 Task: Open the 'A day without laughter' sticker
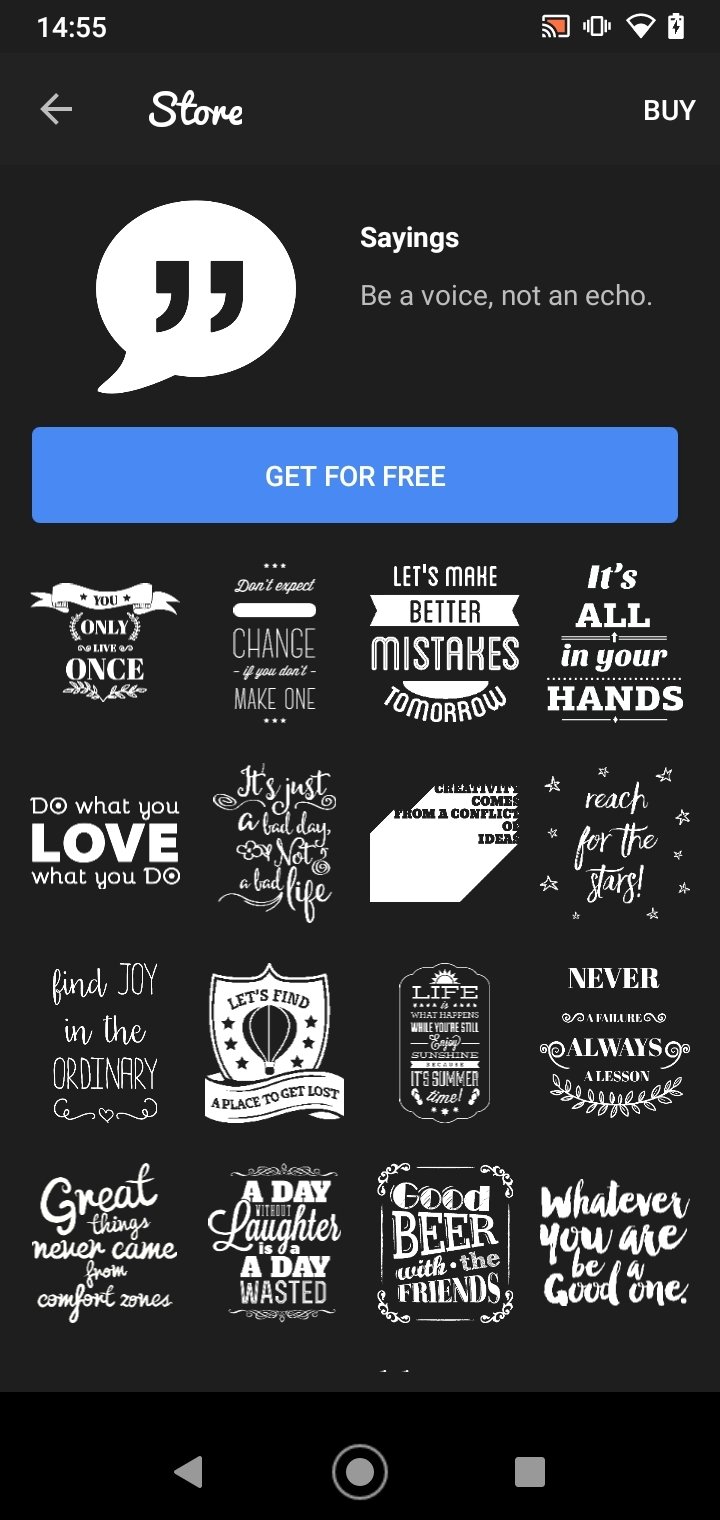[274, 1242]
